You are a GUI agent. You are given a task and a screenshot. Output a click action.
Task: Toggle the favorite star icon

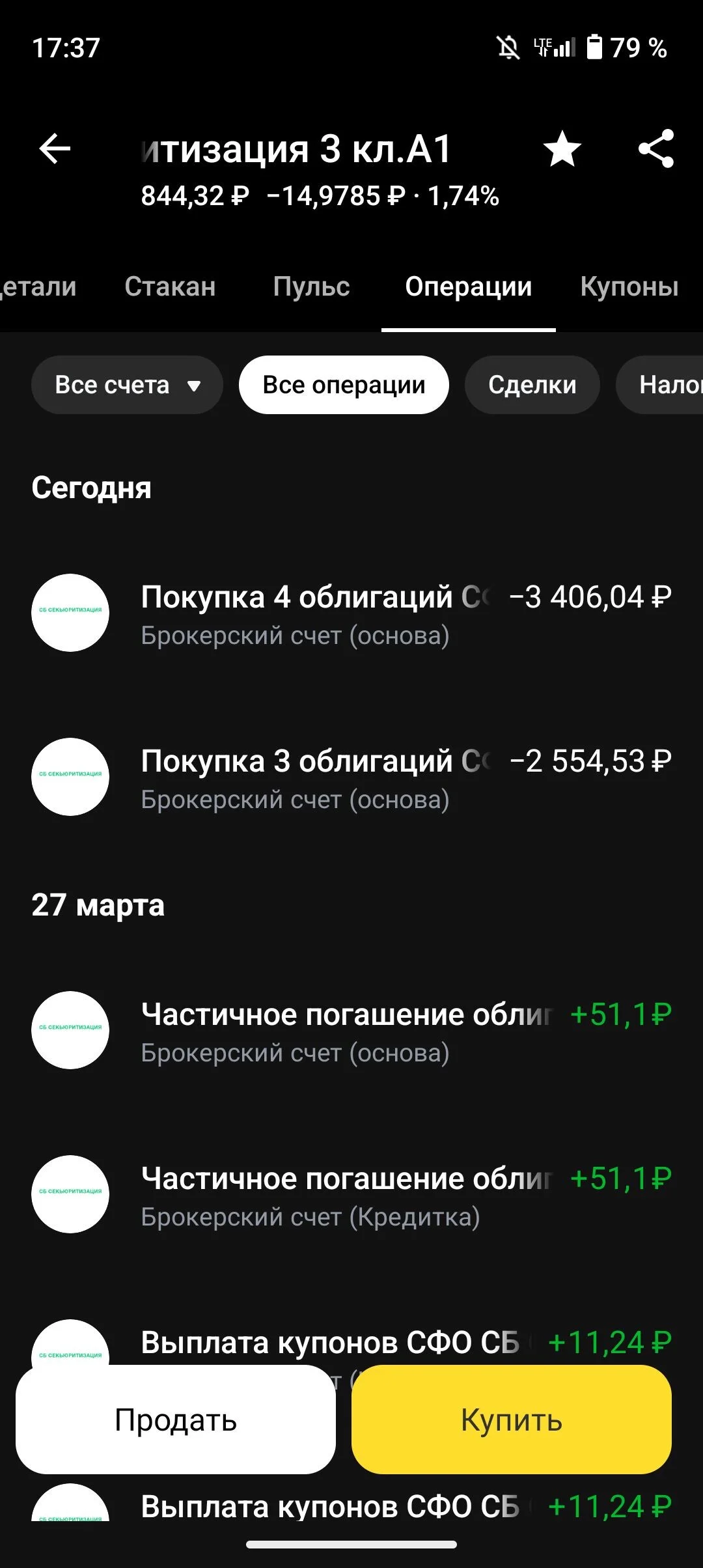tap(562, 149)
